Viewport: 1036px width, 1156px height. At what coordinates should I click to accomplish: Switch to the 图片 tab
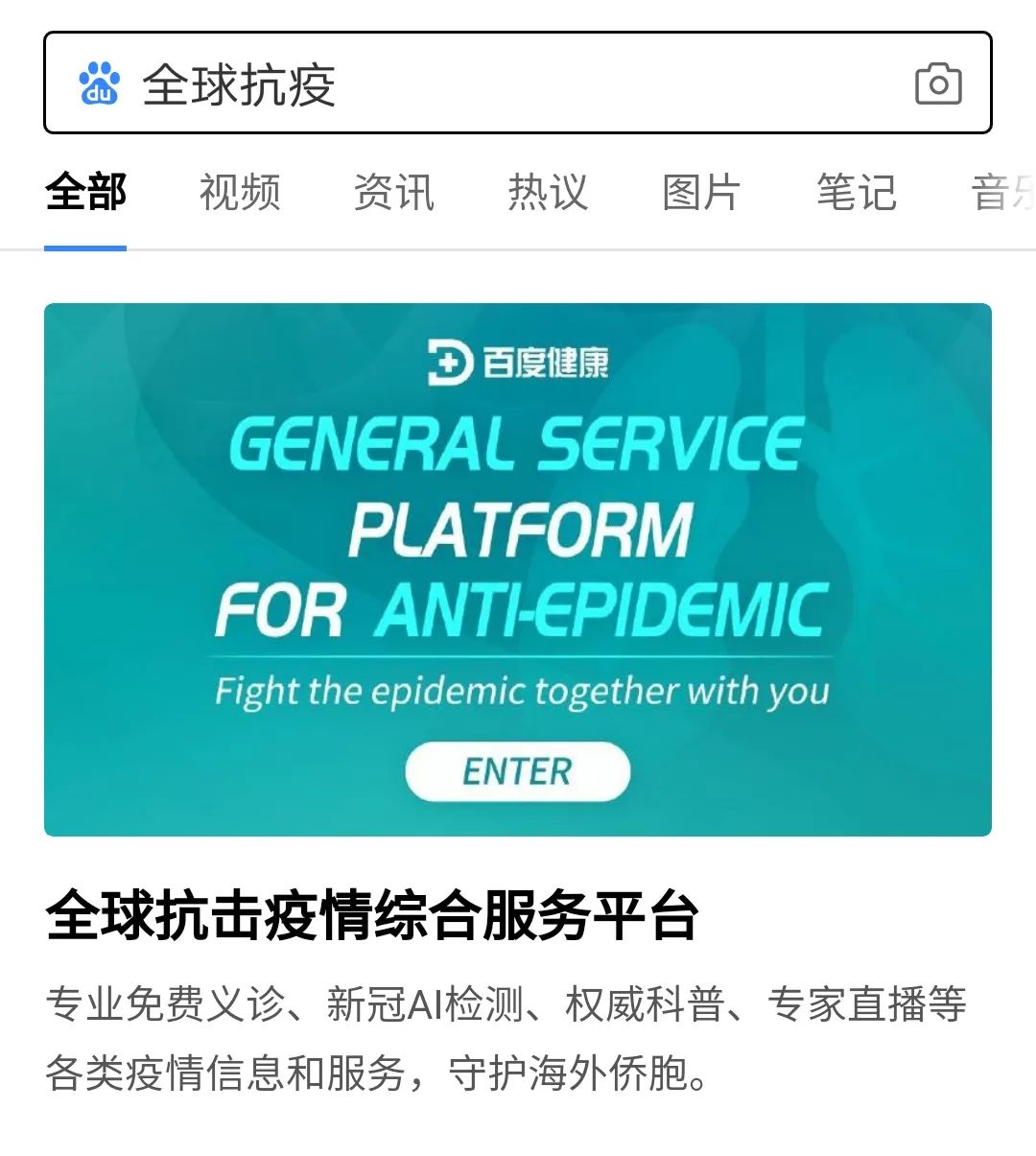[x=703, y=192]
